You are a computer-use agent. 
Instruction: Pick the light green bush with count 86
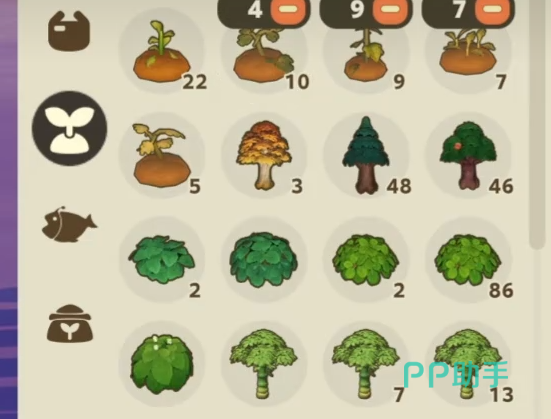coord(468,259)
